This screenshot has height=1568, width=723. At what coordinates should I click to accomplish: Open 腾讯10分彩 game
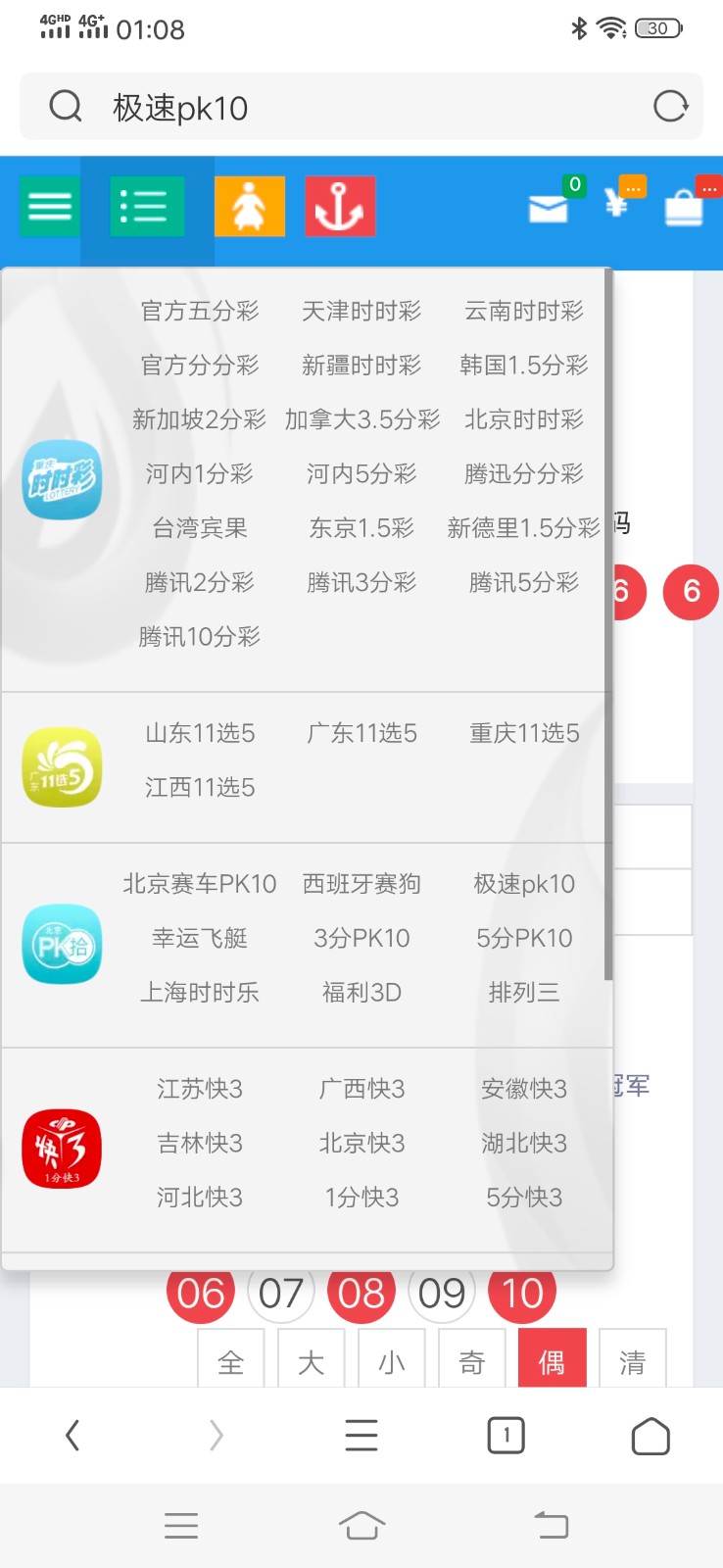pyautogui.click(x=200, y=637)
